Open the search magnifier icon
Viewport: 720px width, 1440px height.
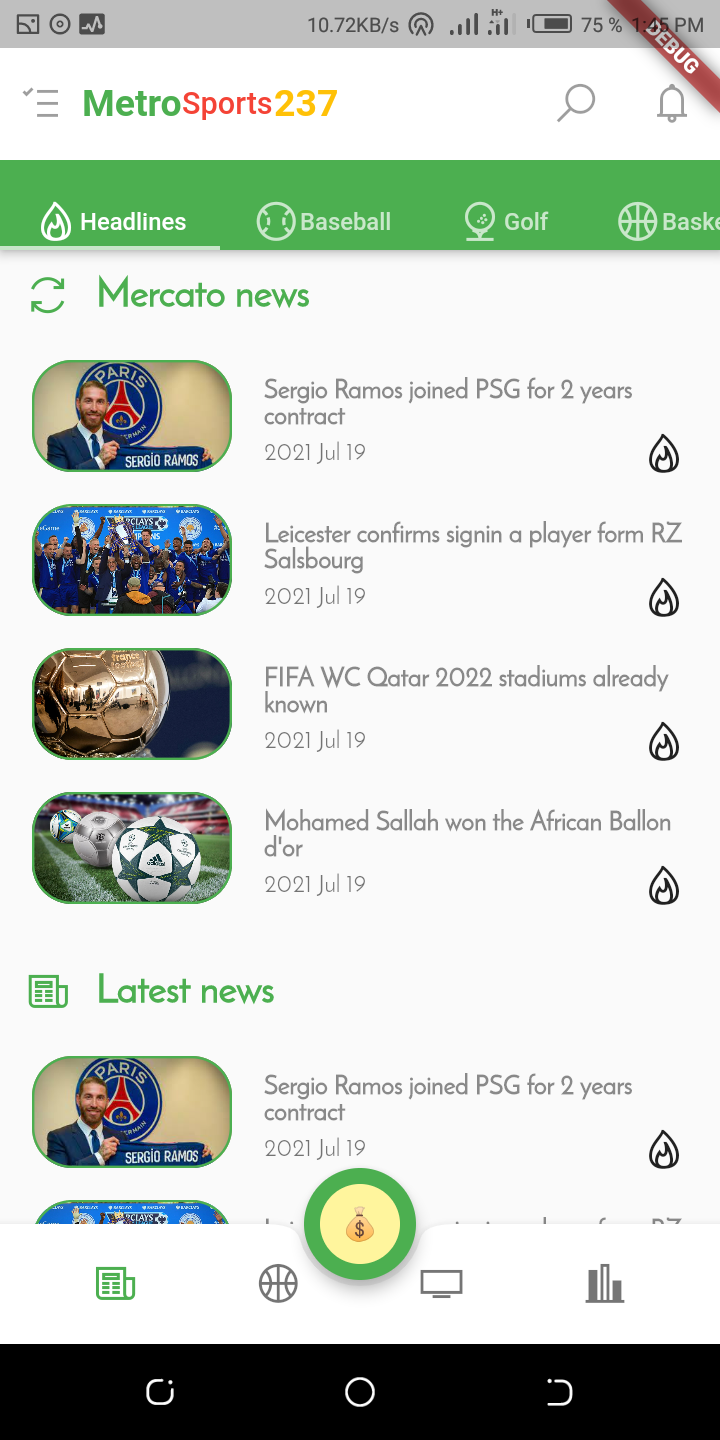576,103
